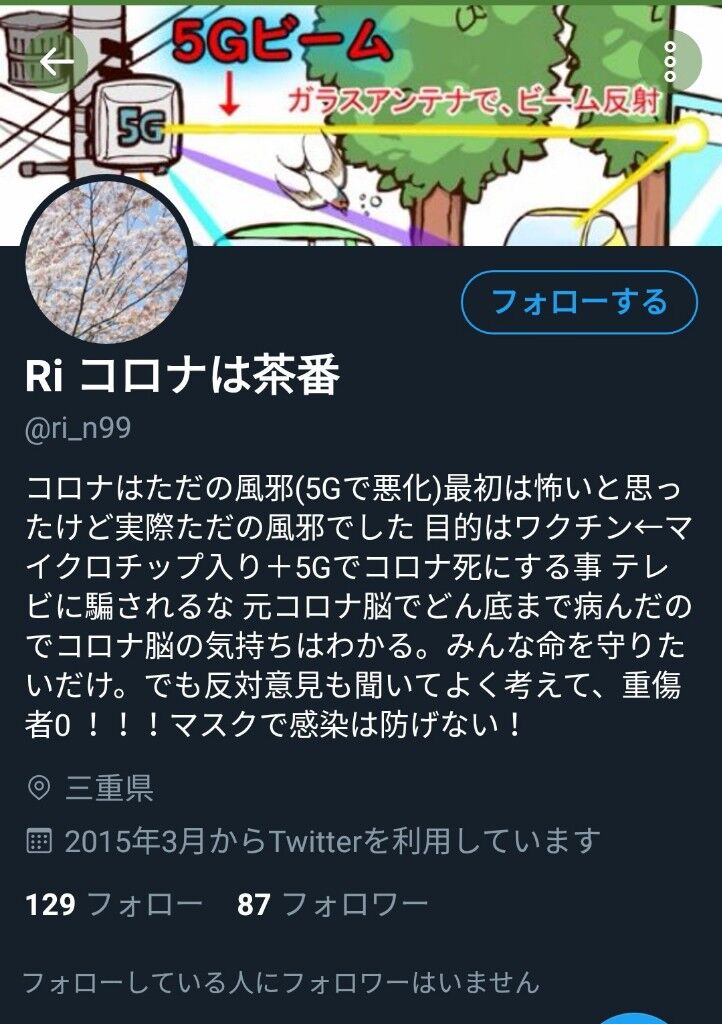Open the 87 フォロワー list

(332, 904)
